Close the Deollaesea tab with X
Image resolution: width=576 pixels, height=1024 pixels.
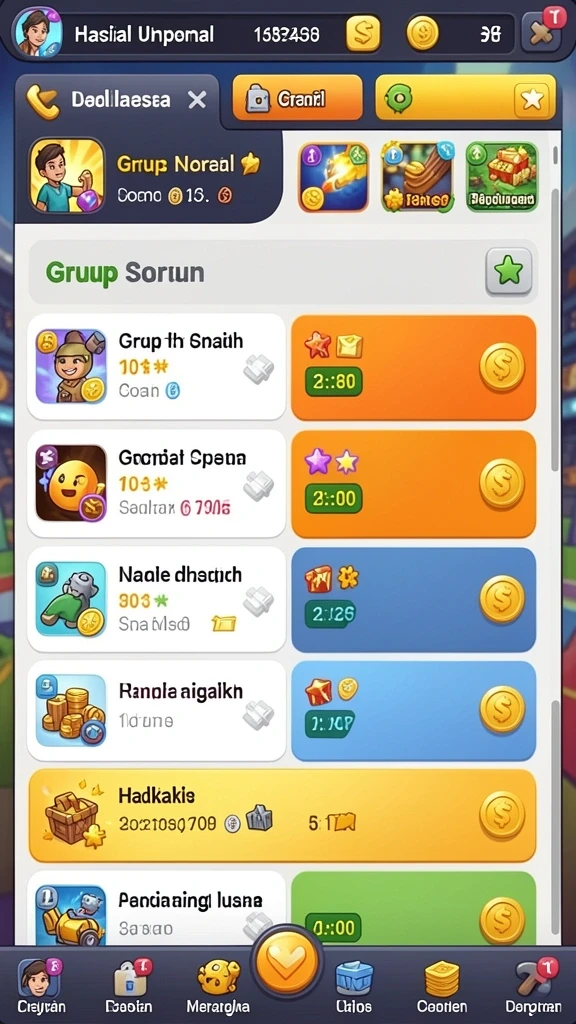[197, 100]
